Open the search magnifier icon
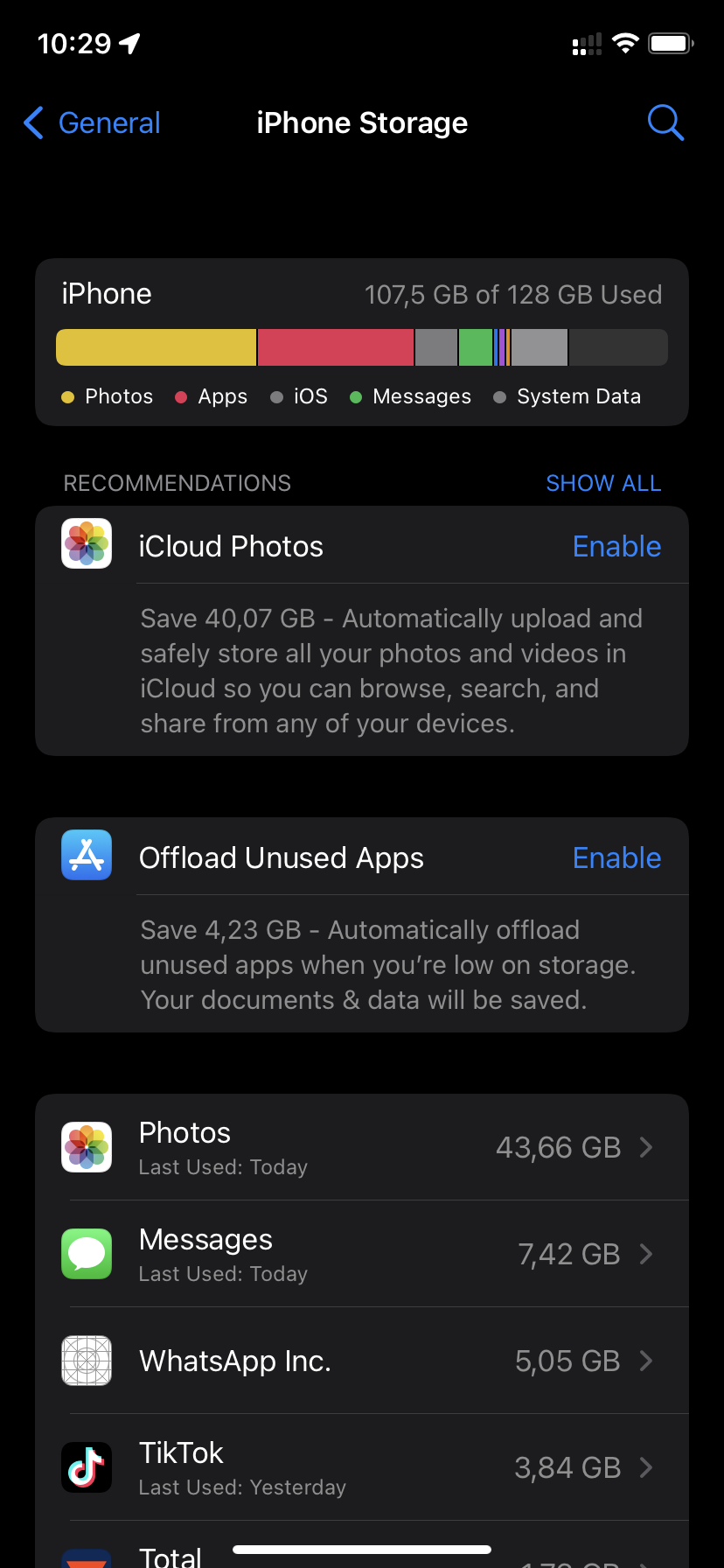Image resolution: width=724 pixels, height=1568 pixels. pos(665,123)
